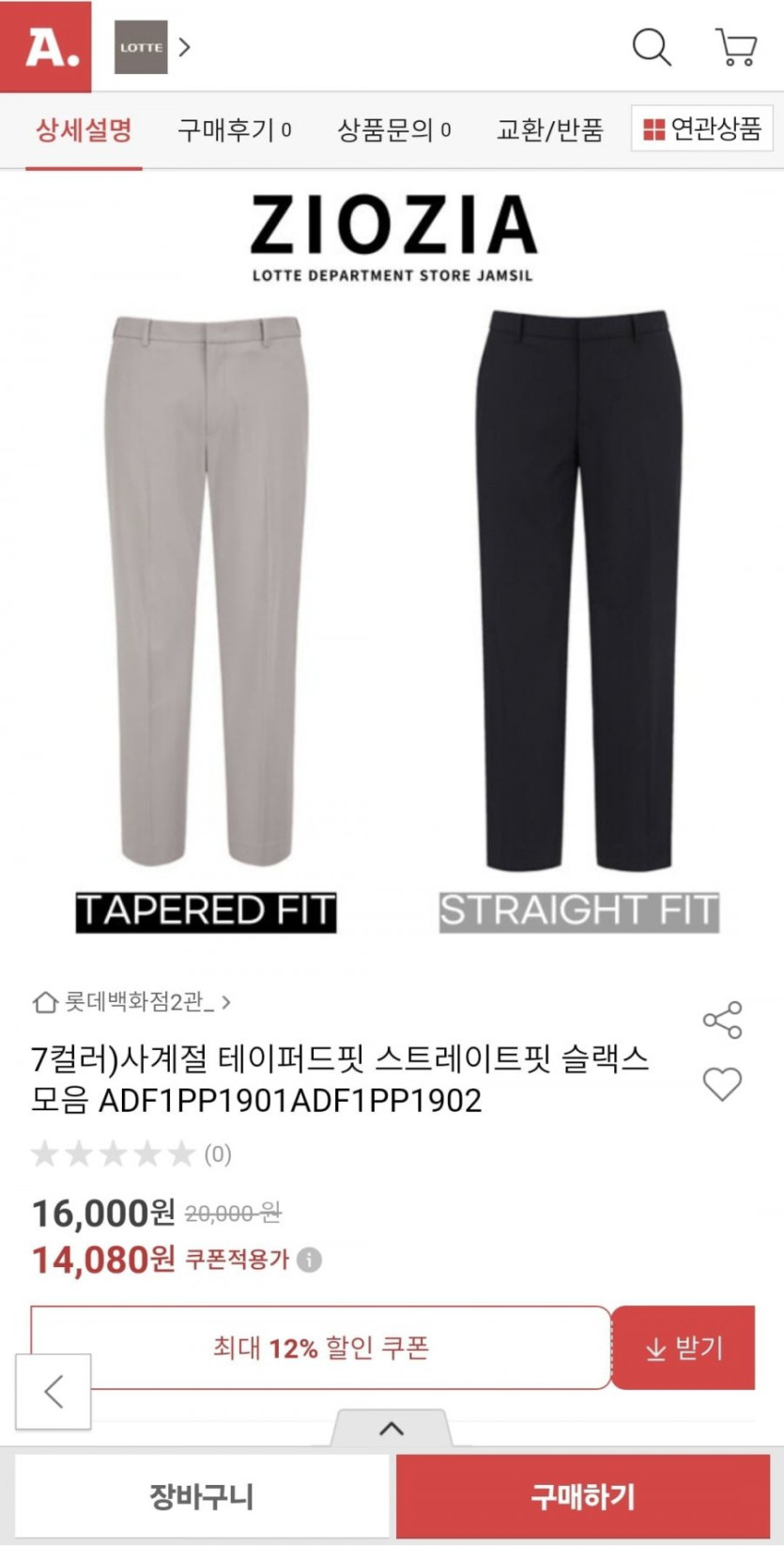Go back with the left arrow button
The image size is (784, 1546).
[54, 1391]
